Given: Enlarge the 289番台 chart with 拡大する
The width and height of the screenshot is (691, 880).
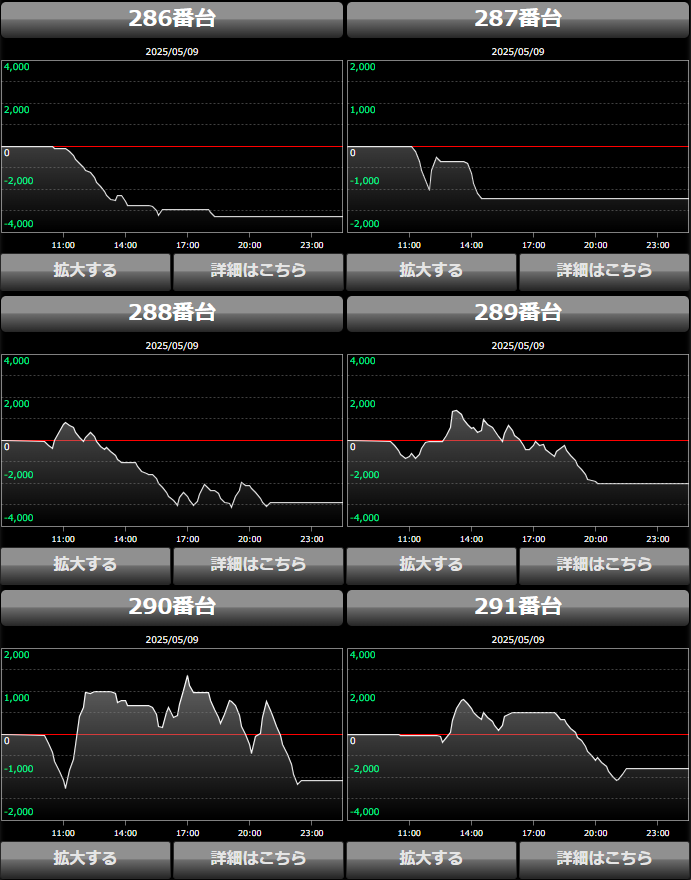Looking at the screenshot, I should pyautogui.click(x=431, y=564).
